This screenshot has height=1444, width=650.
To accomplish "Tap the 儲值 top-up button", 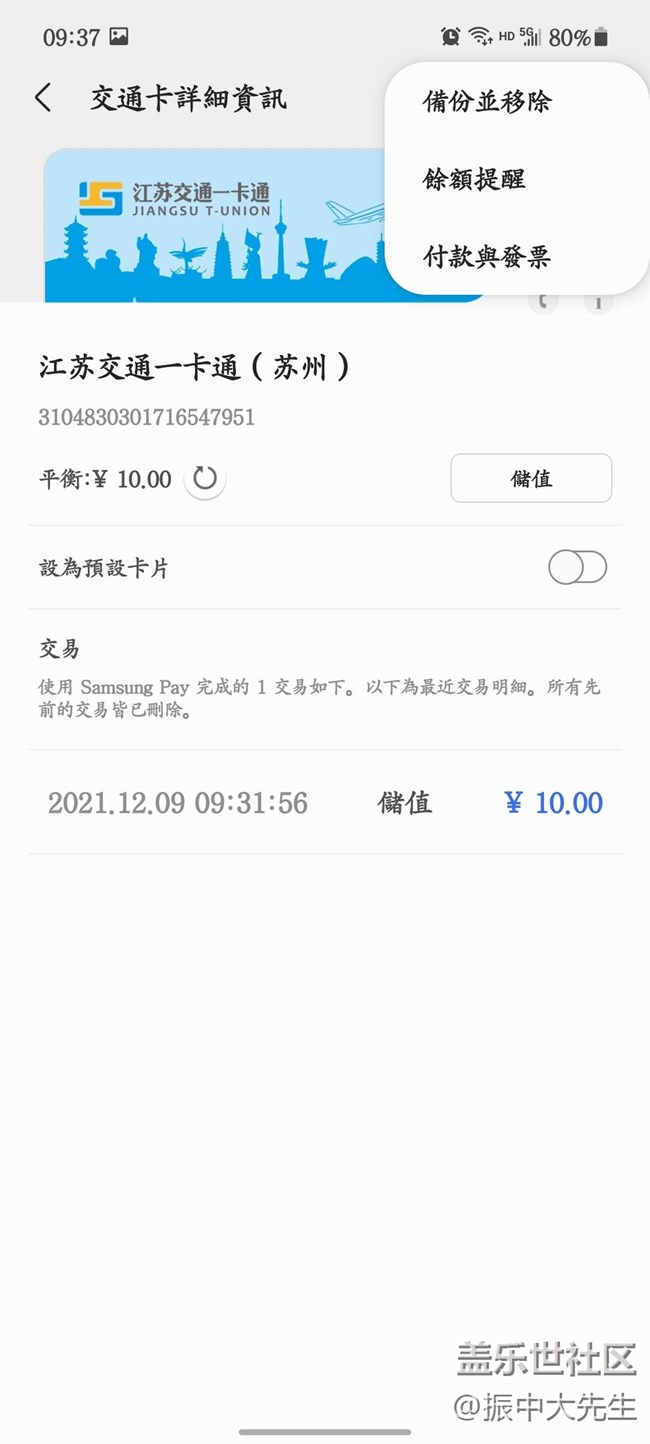I will click(531, 478).
